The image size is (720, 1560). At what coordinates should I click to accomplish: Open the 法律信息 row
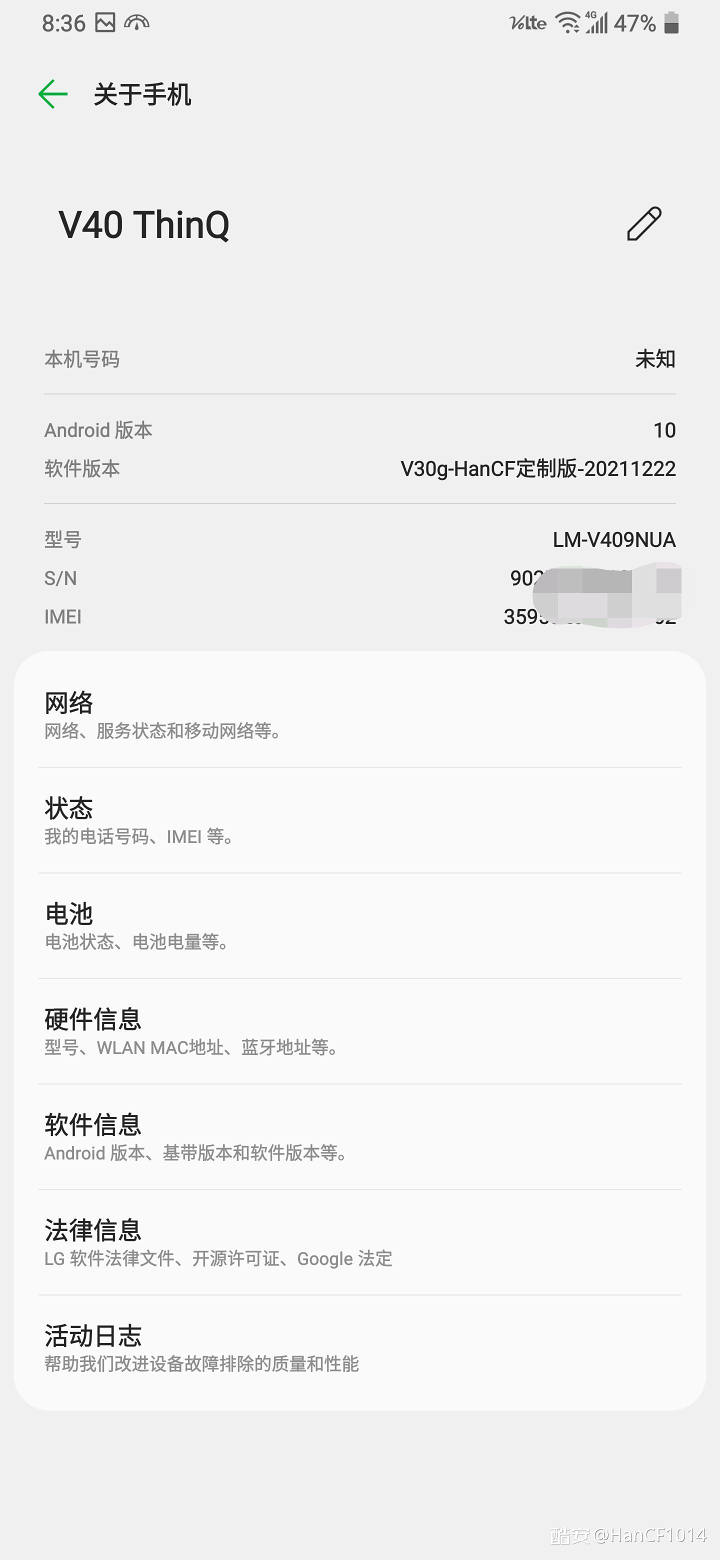(x=360, y=1243)
